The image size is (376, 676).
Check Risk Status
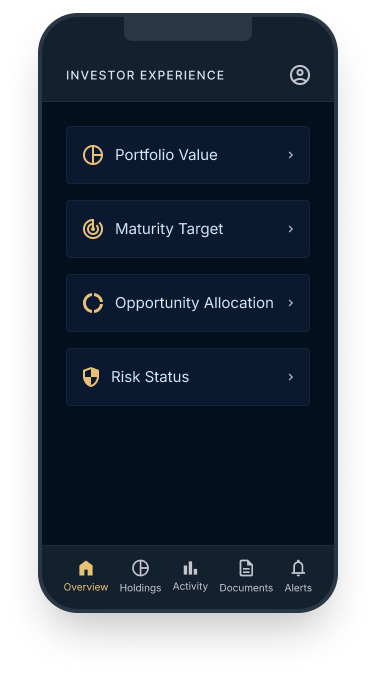coord(188,377)
